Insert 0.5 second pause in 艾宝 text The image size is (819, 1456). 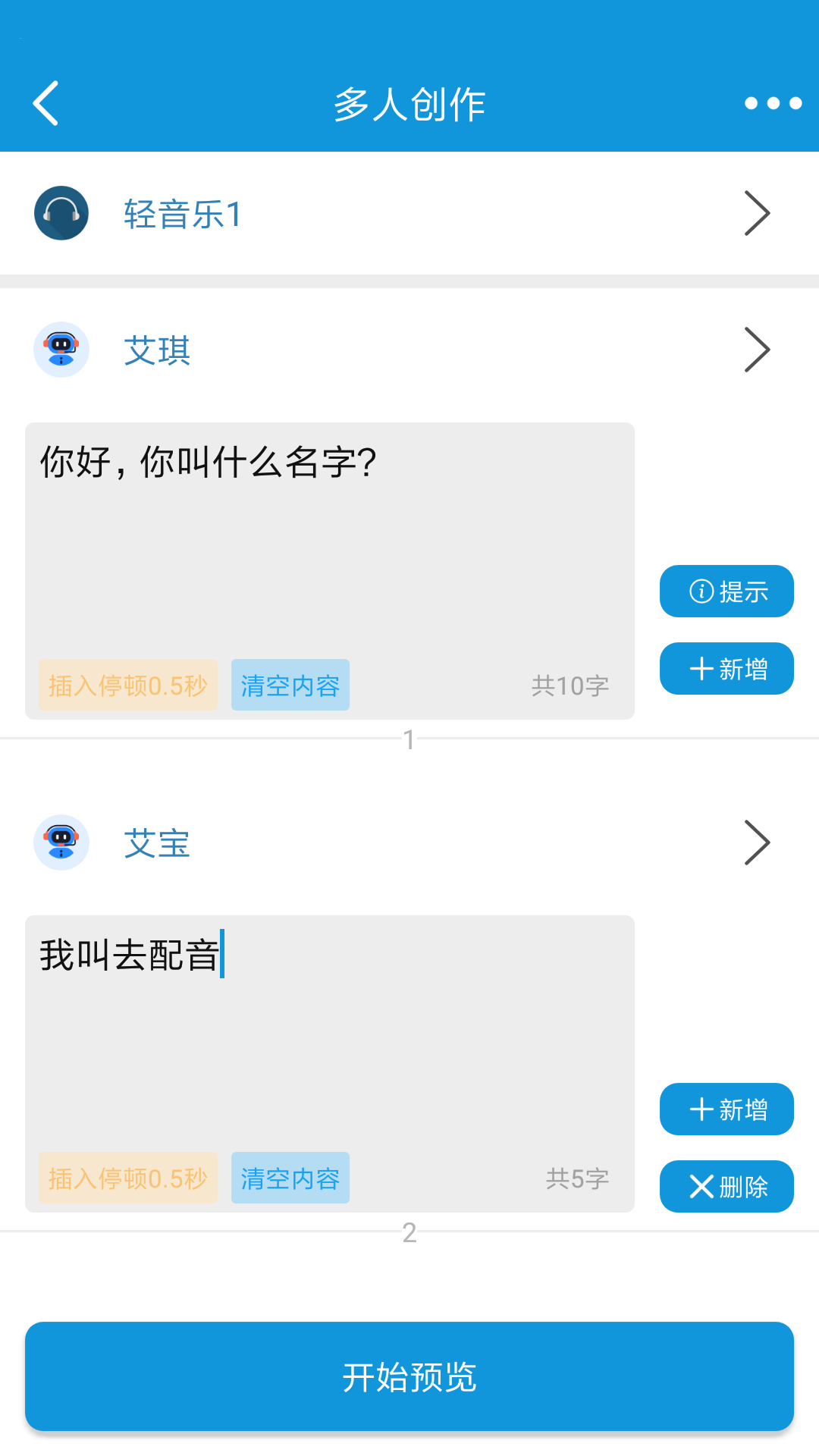pyautogui.click(x=127, y=1178)
